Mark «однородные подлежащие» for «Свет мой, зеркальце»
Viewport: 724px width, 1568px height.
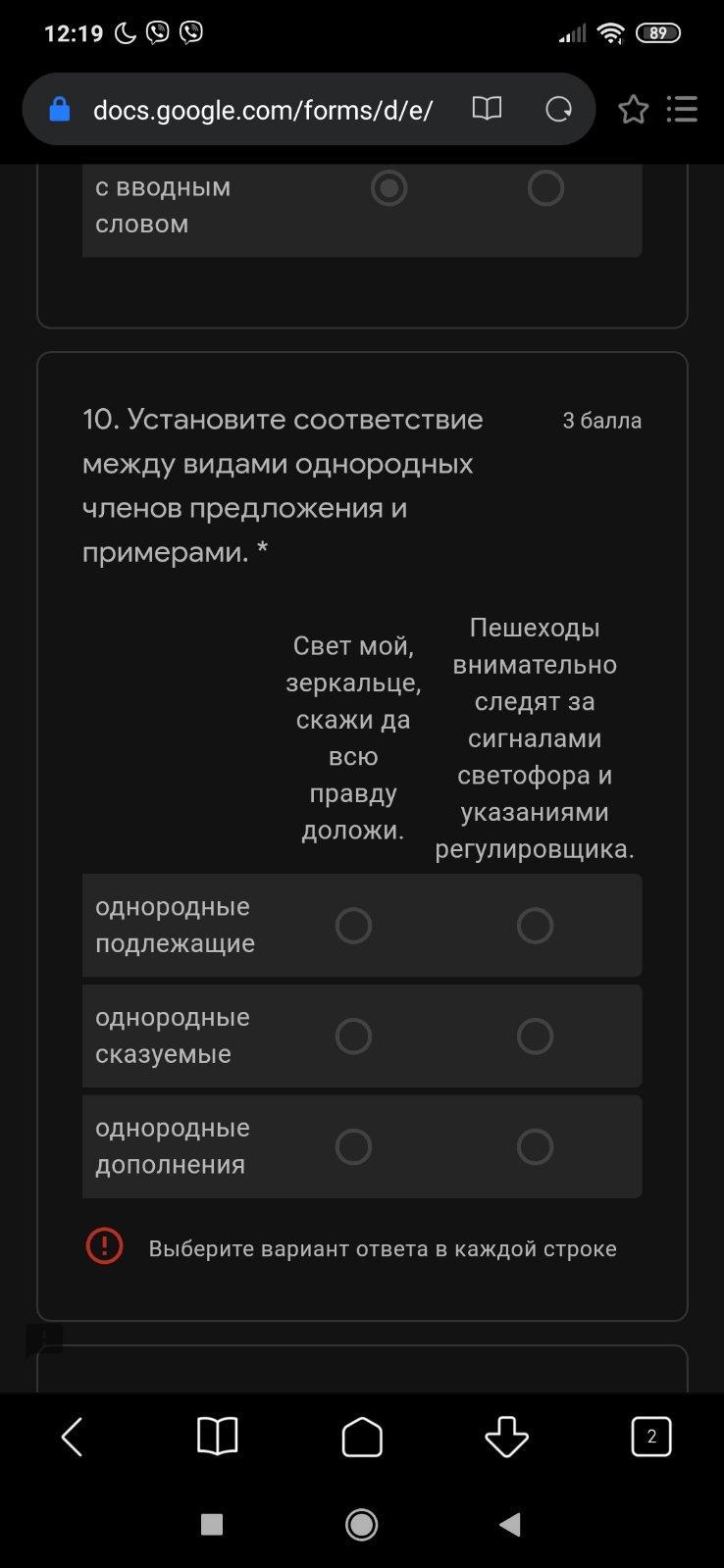tap(353, 925)
